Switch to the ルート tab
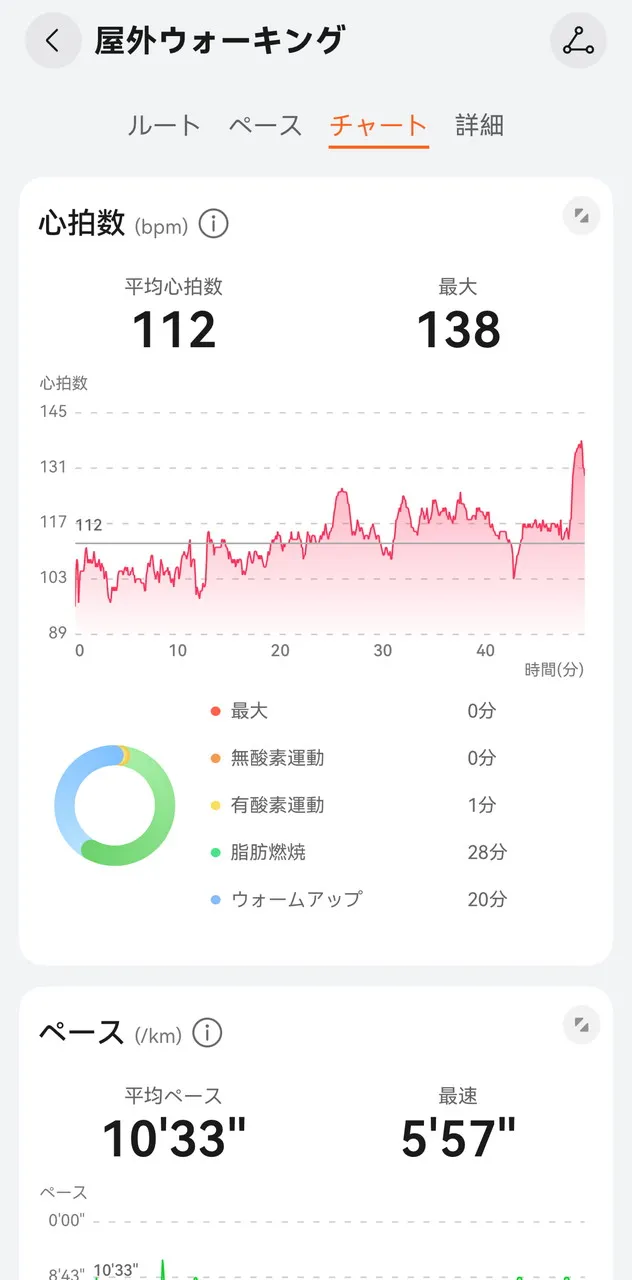This screenshot has height=1280, width=632. 164,126
